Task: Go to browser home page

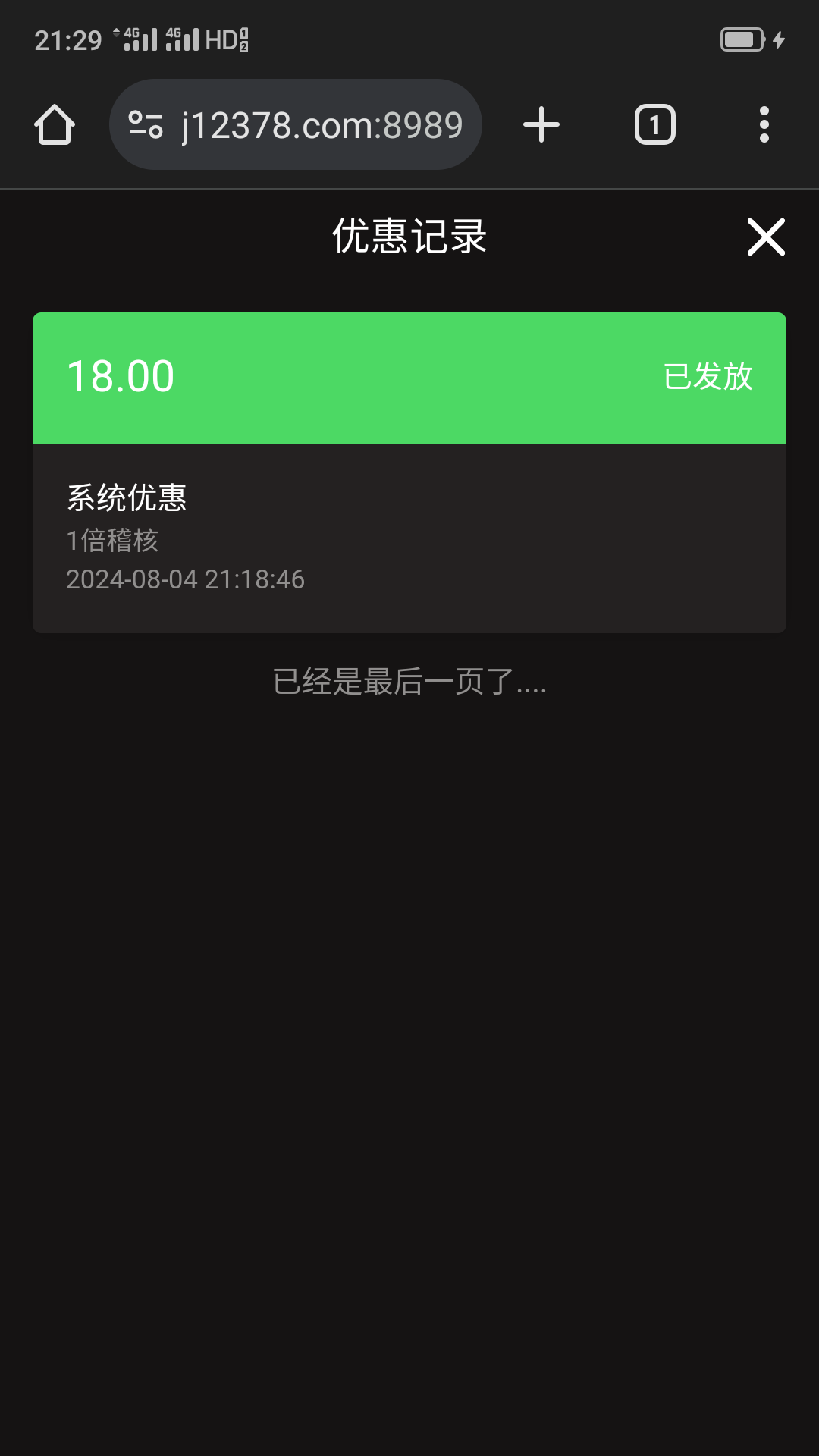Action: 55,125
